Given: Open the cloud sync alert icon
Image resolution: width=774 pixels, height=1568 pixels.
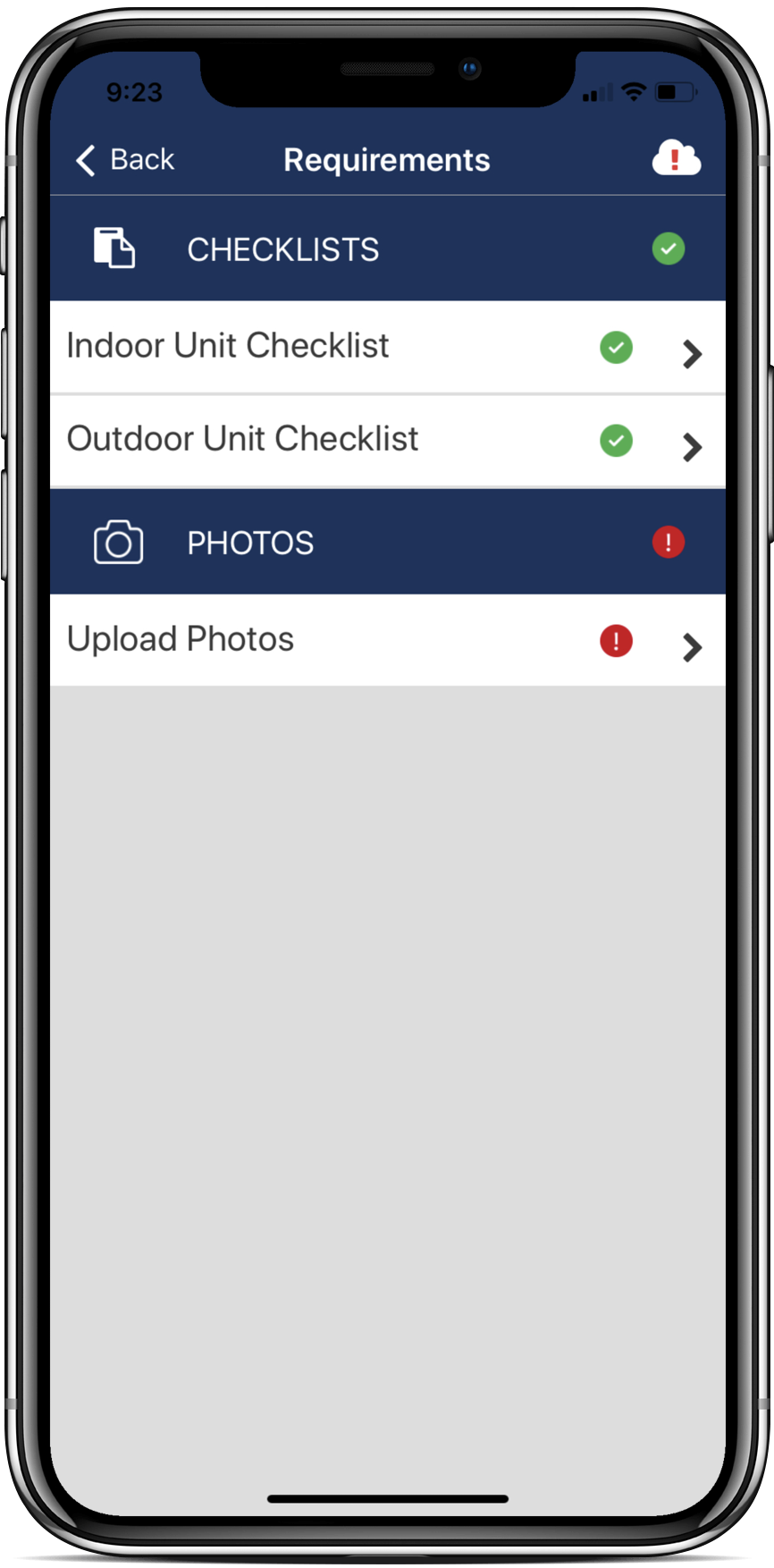Looking at the screenshot, I should (x=676, y=158).
